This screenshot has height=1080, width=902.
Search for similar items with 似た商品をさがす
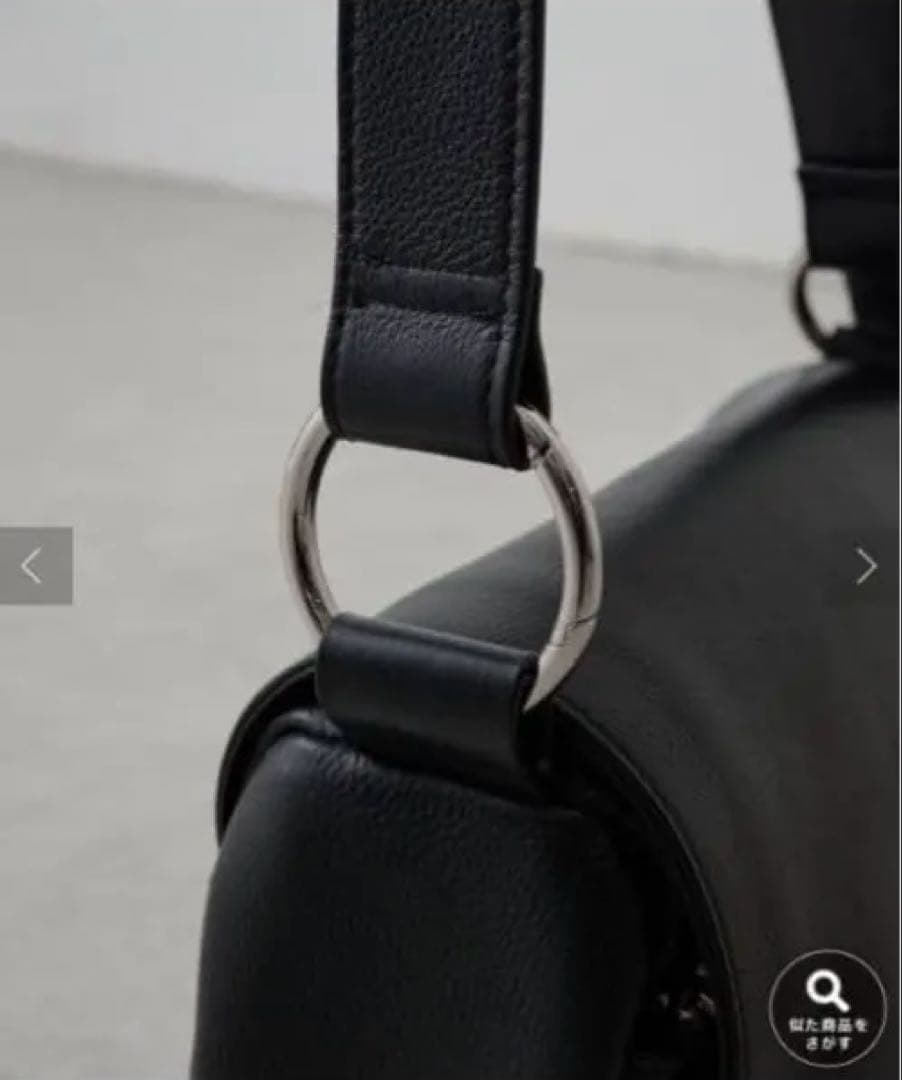pos(827,1008)
